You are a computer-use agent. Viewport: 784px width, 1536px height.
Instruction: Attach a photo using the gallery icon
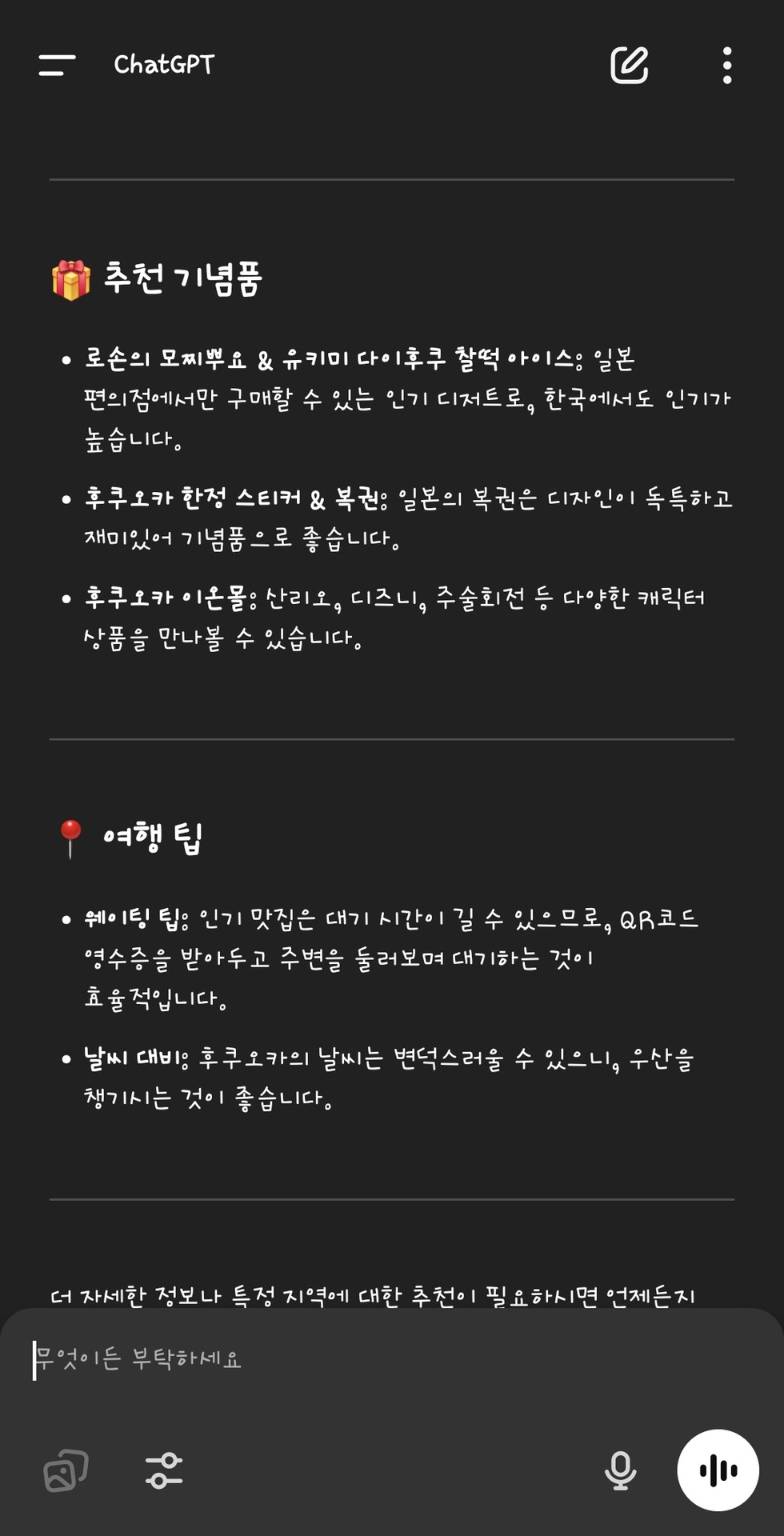(66, 1470)
